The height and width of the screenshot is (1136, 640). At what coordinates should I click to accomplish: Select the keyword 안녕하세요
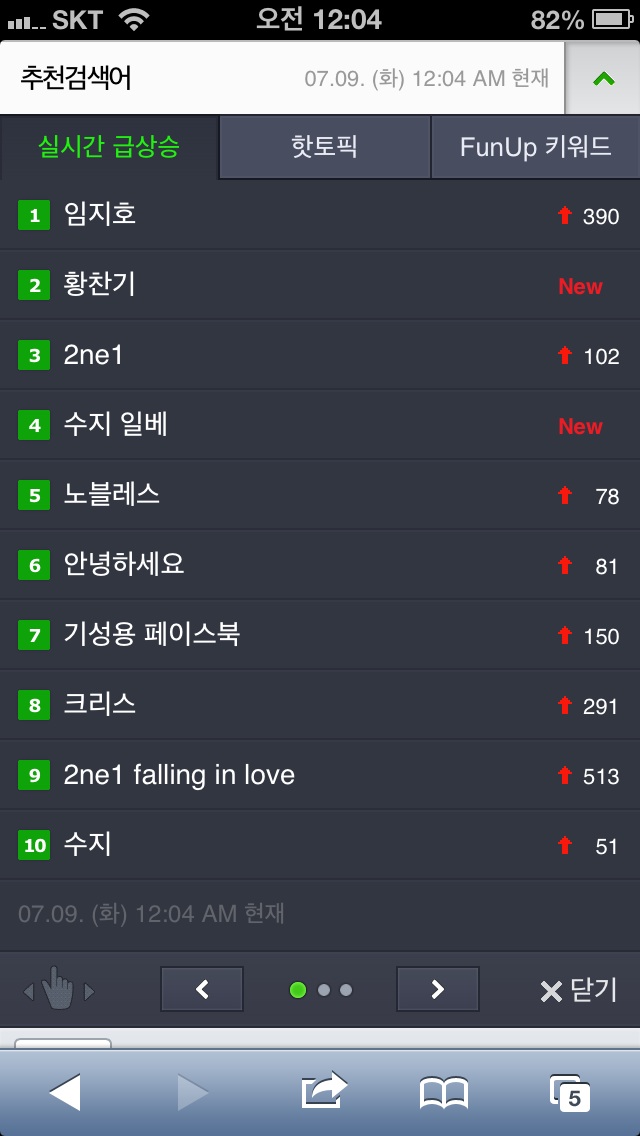[x=124, y=565]
